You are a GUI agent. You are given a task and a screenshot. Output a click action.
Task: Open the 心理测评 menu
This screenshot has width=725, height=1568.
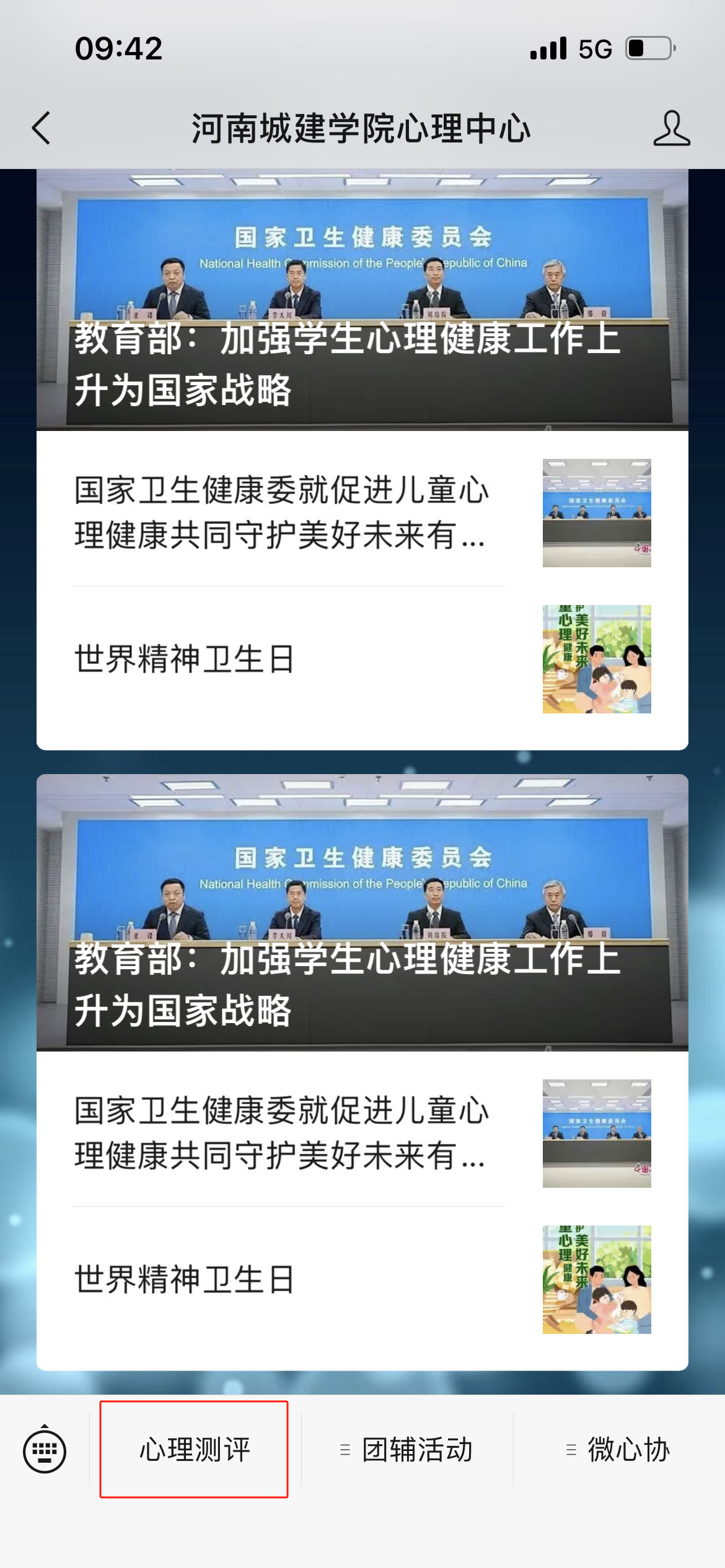[194, 1449]
